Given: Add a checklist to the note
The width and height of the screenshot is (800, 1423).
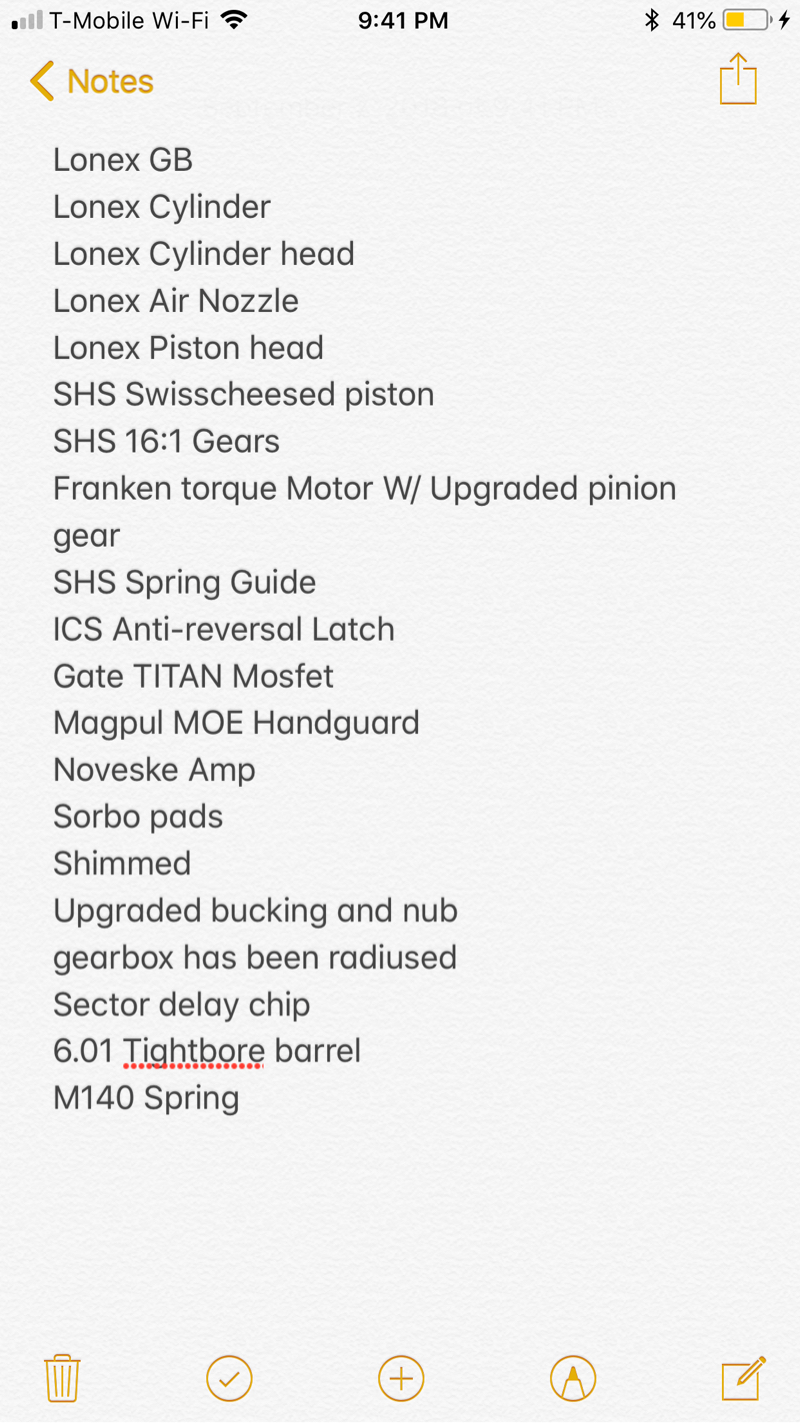Looking at the screenshot, I should 229,1379.
